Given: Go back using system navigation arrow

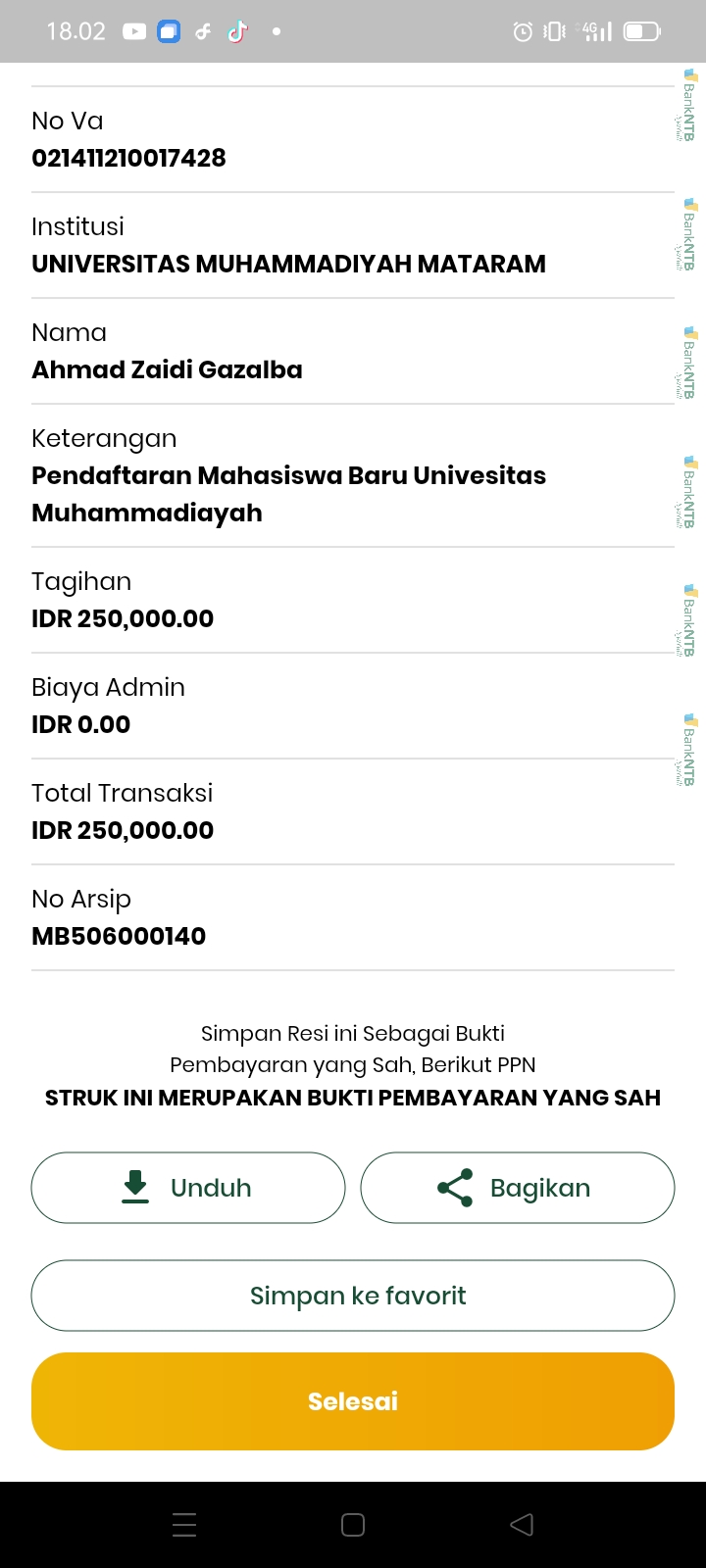Looking at the screenshot, I should tap(522, 1525).
